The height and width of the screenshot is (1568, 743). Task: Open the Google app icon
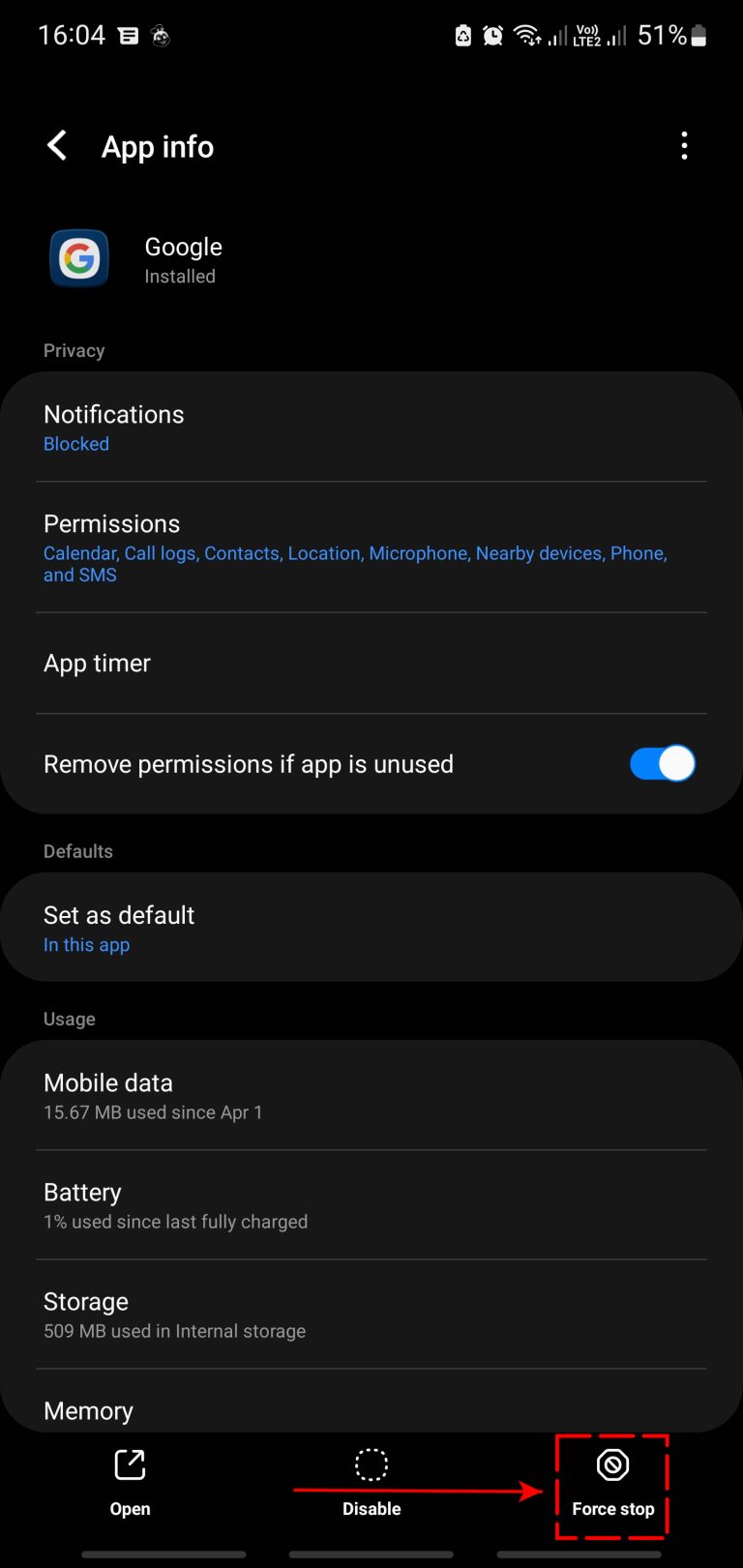point(79,258)
